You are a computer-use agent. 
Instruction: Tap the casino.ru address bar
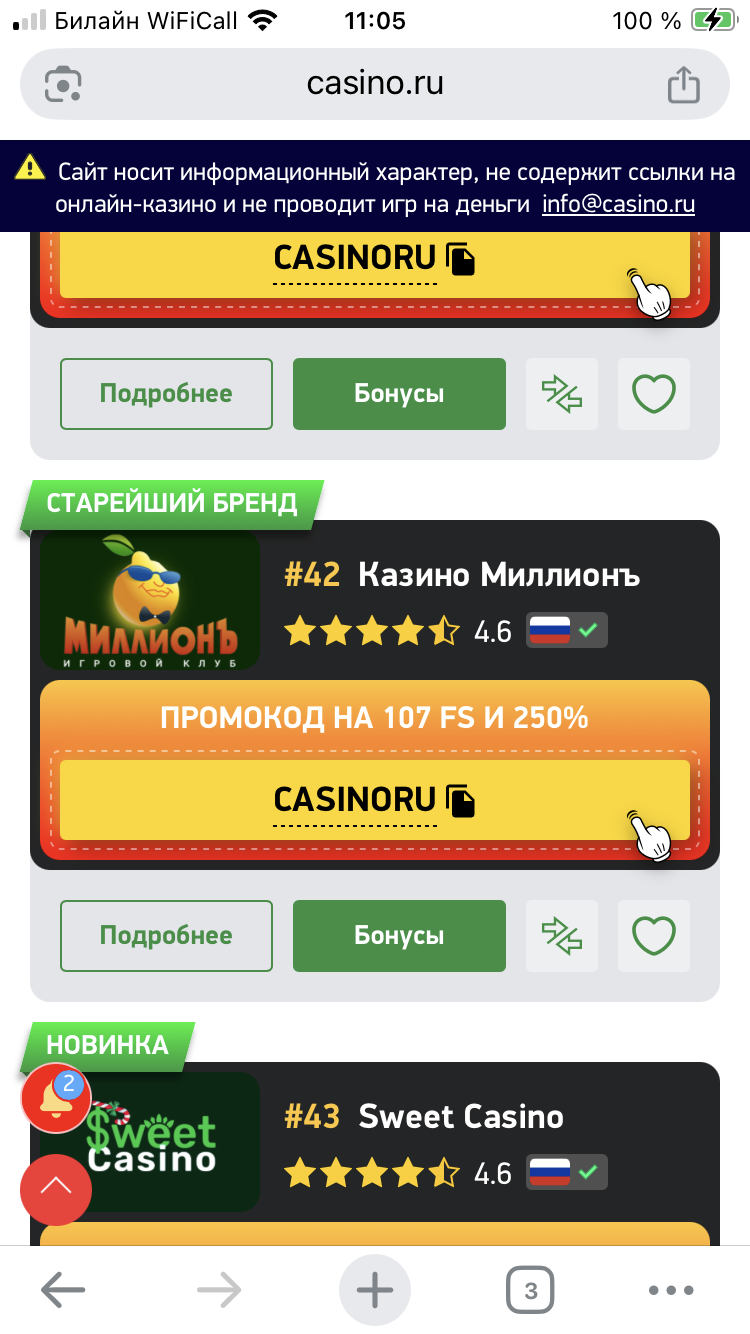click(375, 83)
